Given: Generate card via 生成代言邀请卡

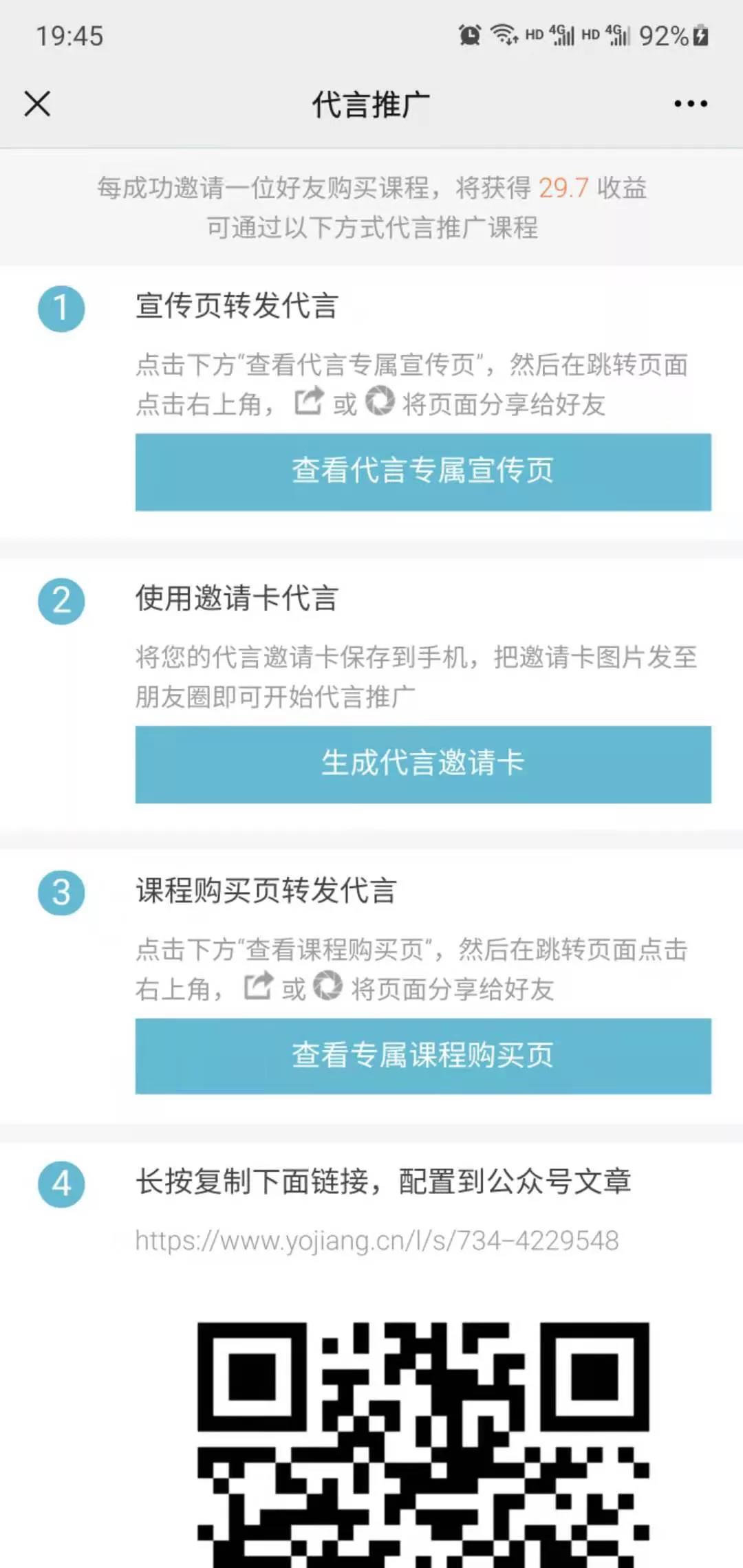Looking at the screenshot, I should [x=423, y=764].
